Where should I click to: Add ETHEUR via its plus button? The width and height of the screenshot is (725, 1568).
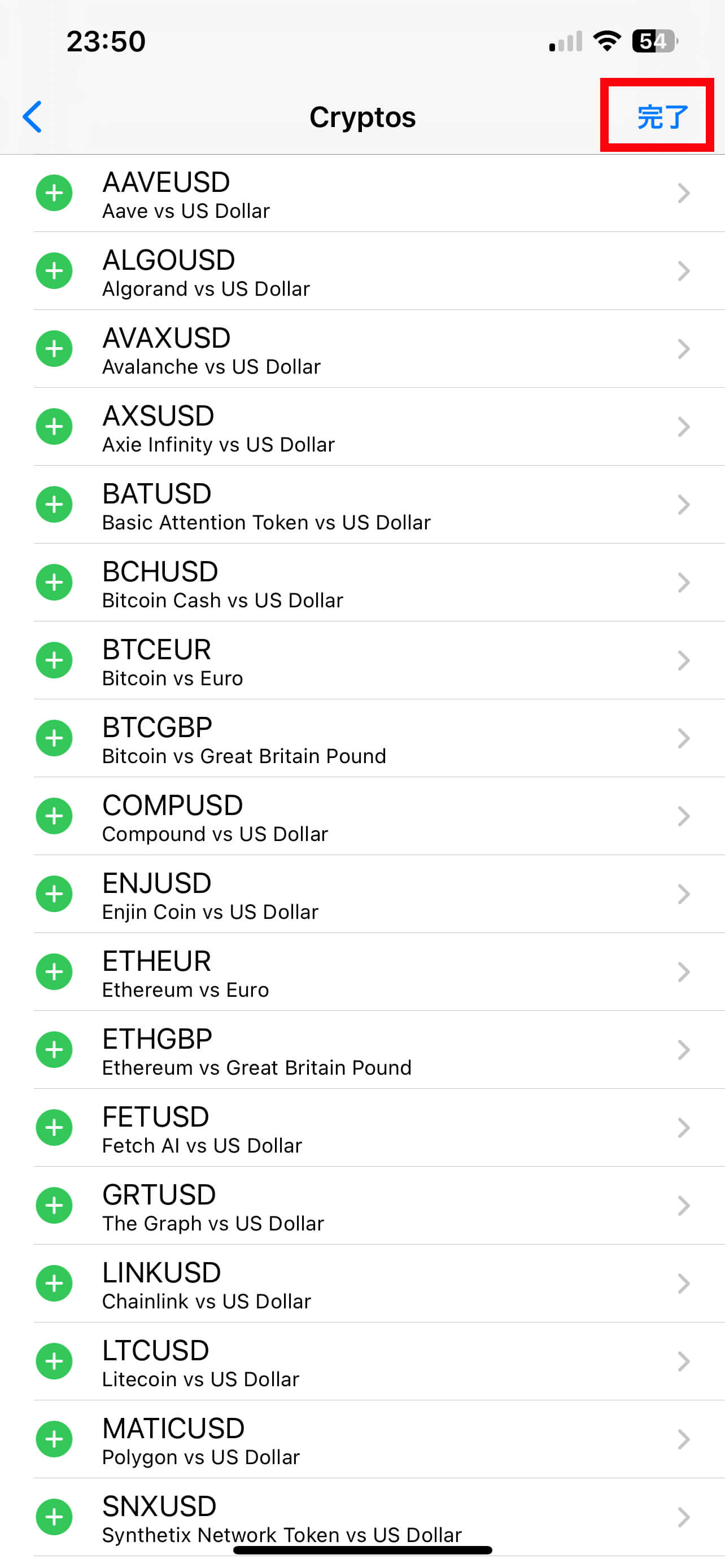[x=54, y=972]
